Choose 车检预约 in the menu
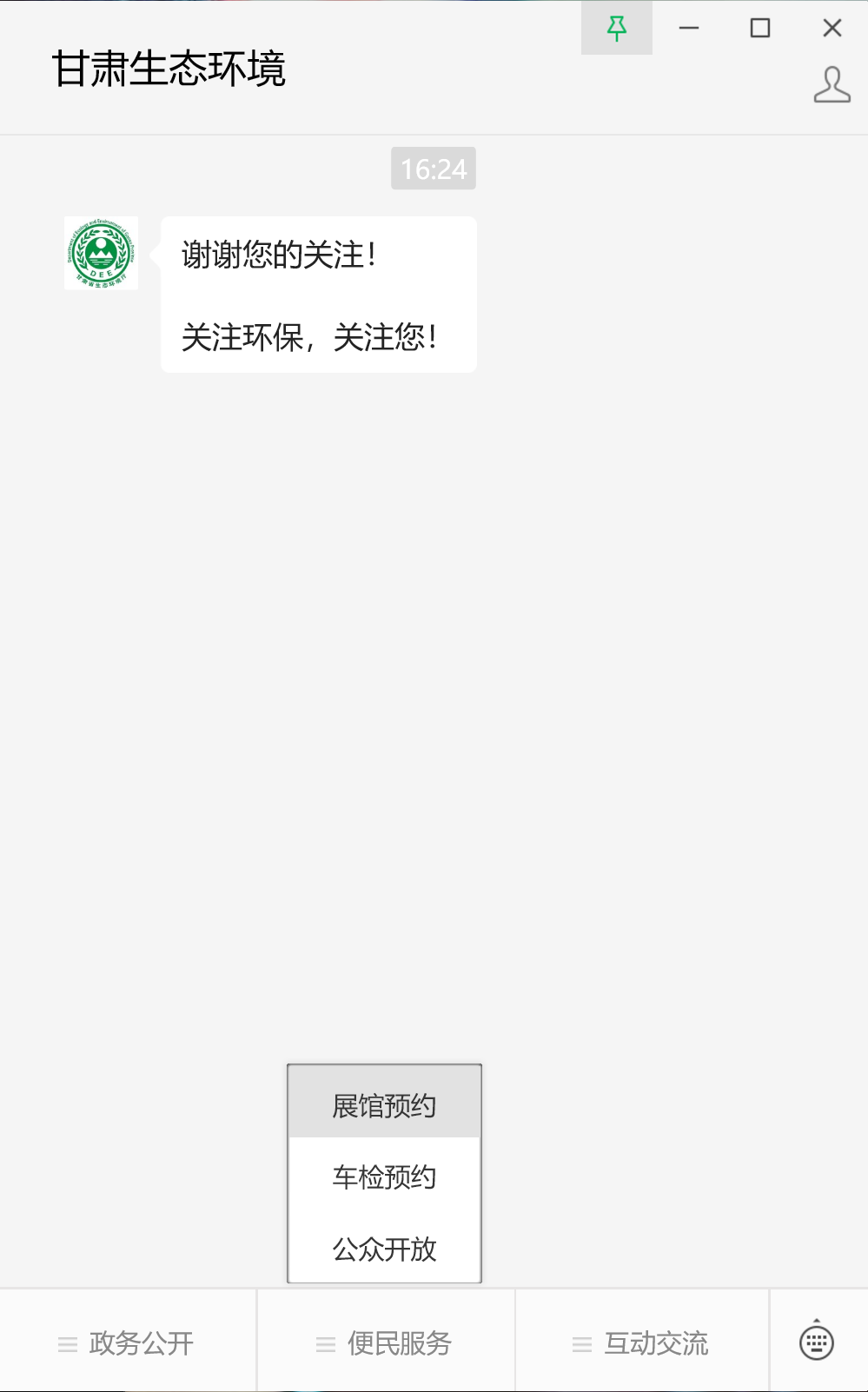868x1392 pixels. click(x=384, y=1177)
